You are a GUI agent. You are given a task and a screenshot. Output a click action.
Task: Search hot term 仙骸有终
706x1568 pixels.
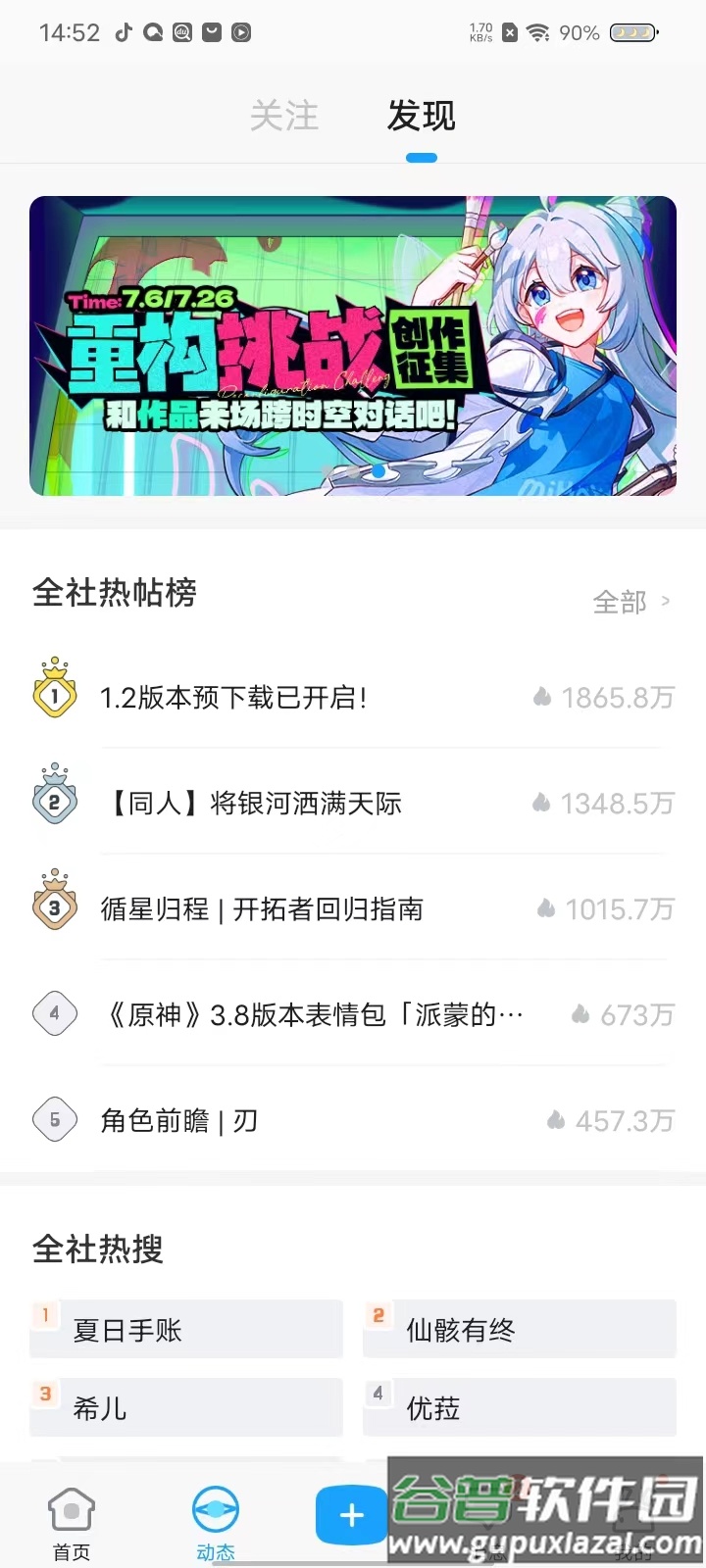(x=520, y=1329)
